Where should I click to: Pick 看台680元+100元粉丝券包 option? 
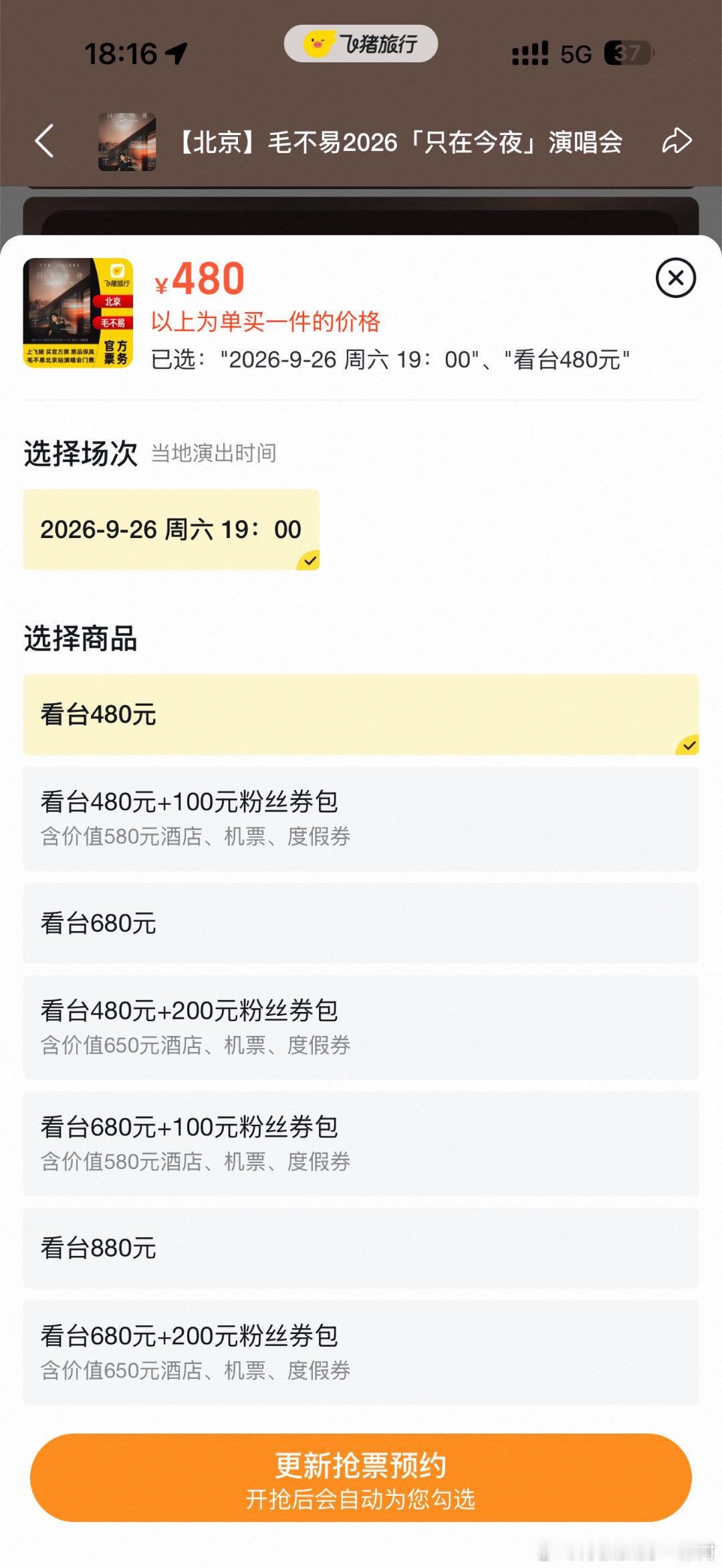[361, 1144]
